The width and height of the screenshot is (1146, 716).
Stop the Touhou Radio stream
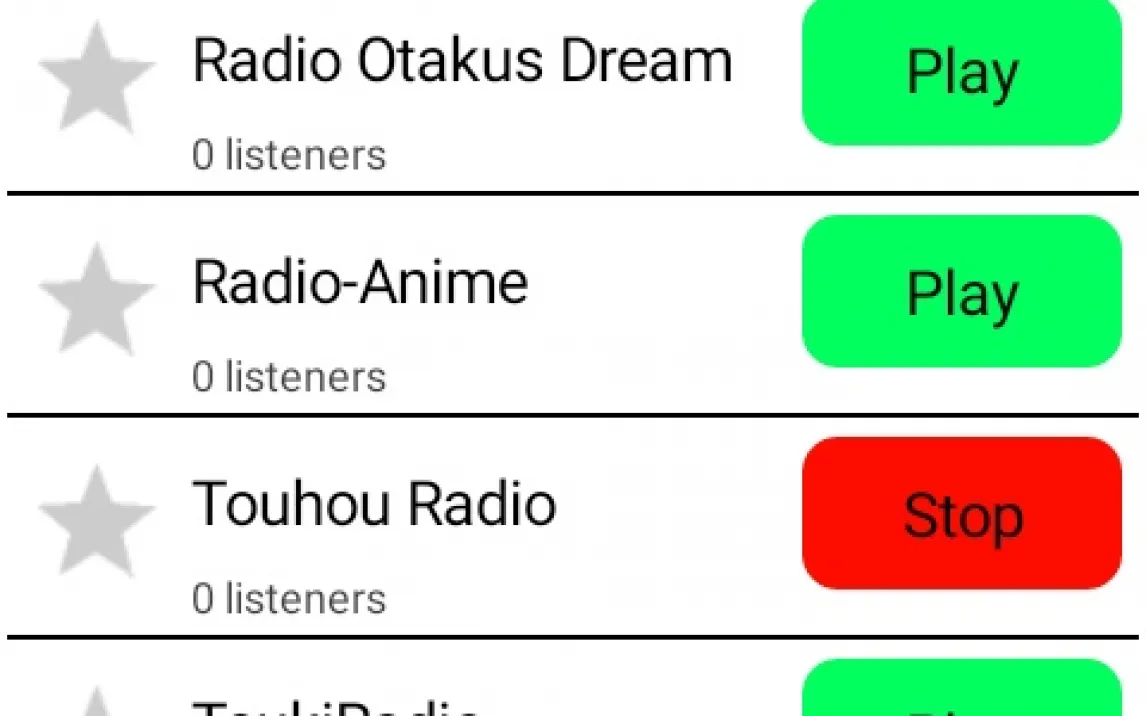(x=961, y=513)
